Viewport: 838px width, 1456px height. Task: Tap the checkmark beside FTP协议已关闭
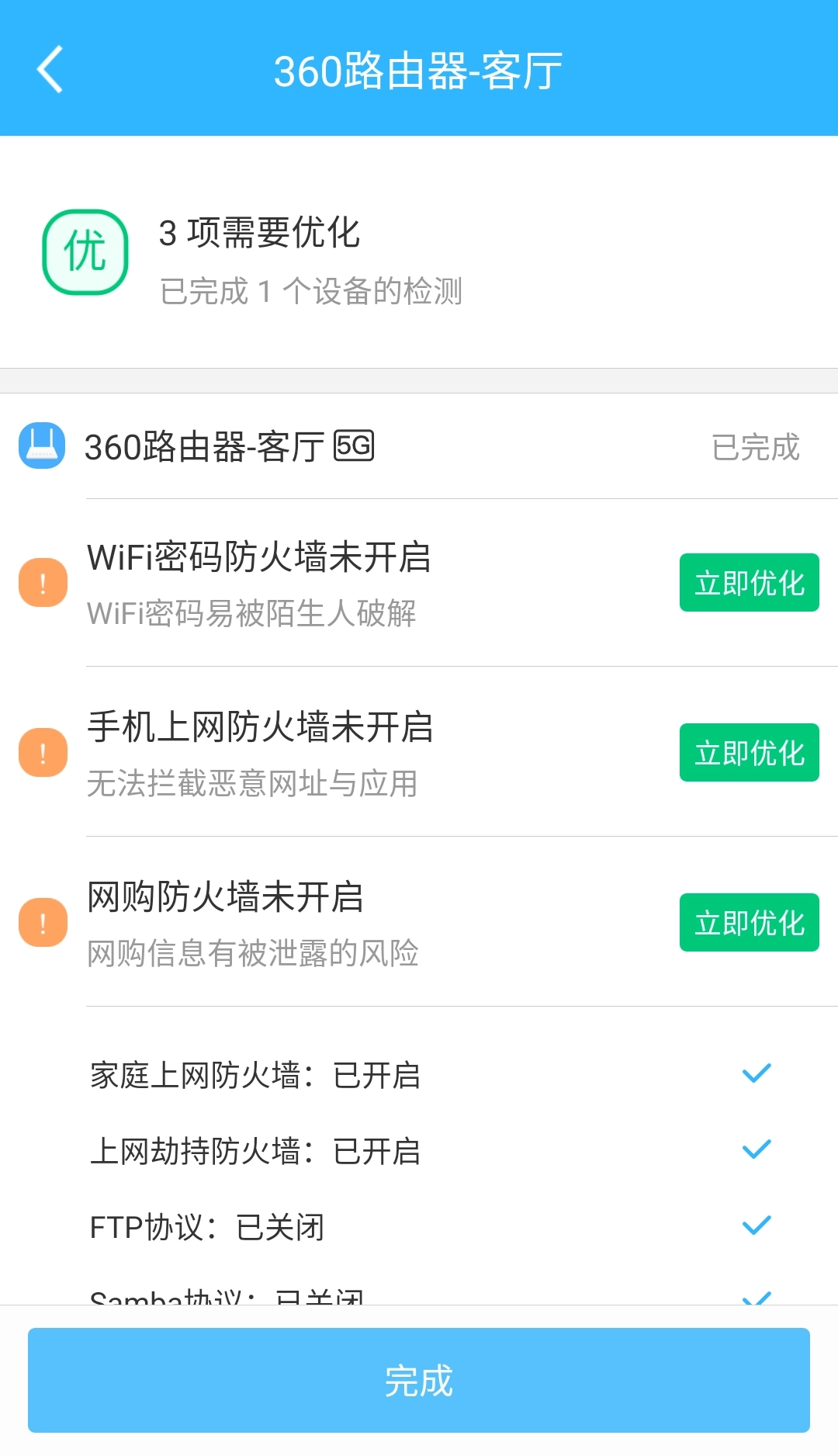[755, 1225]
